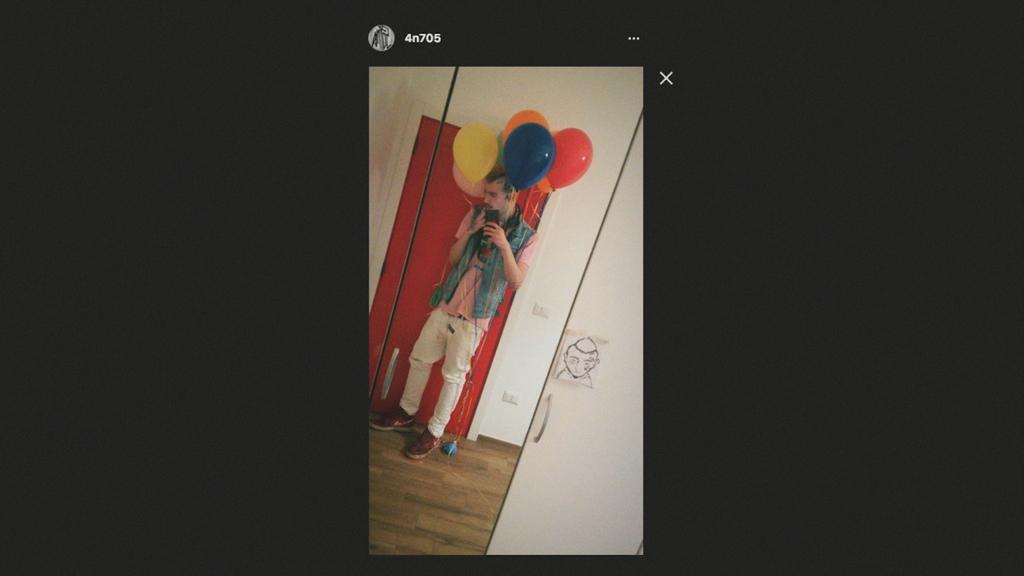This screenshot has width=1024, height=576.
Task: Close the story viewer
Action: [666, 78]
